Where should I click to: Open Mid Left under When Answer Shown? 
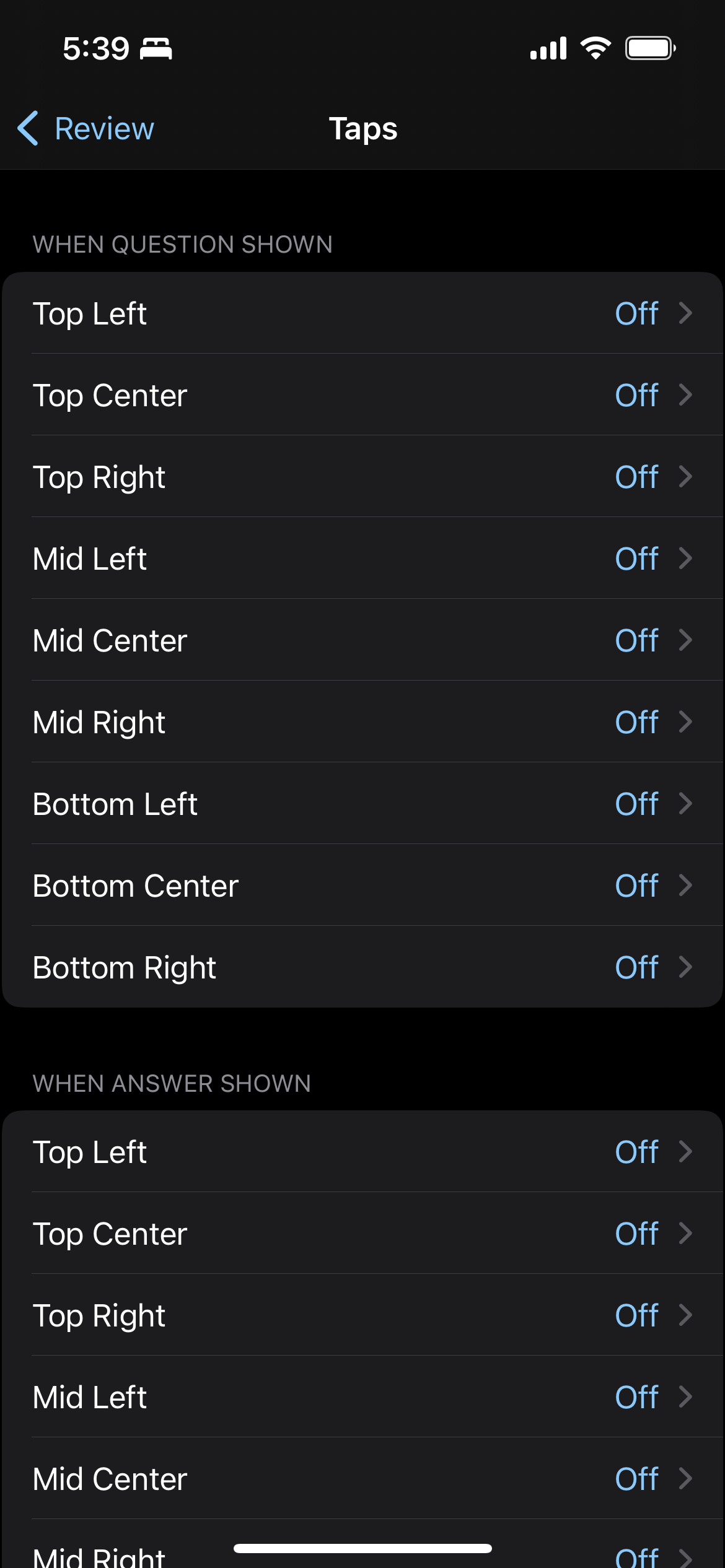click(362, 1397)
